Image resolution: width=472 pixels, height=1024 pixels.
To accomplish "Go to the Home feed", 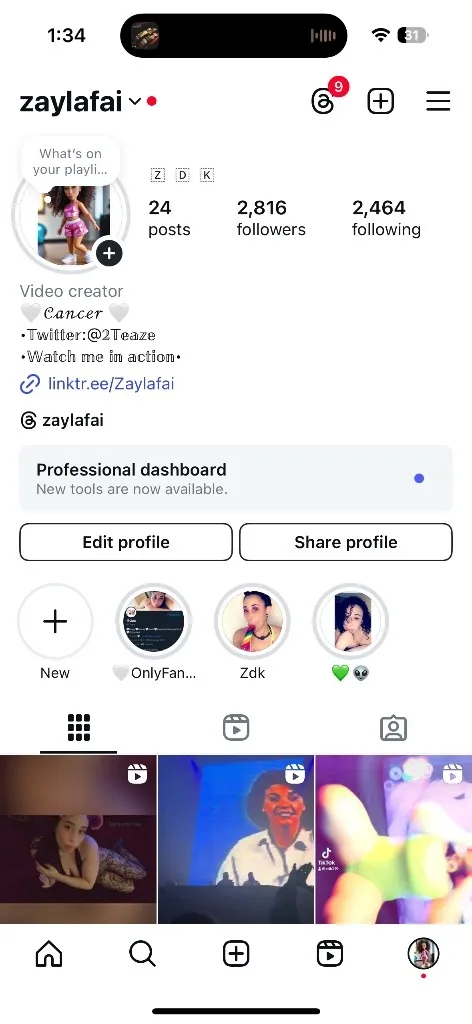I will pyautogui.click(x=49, y=954).
